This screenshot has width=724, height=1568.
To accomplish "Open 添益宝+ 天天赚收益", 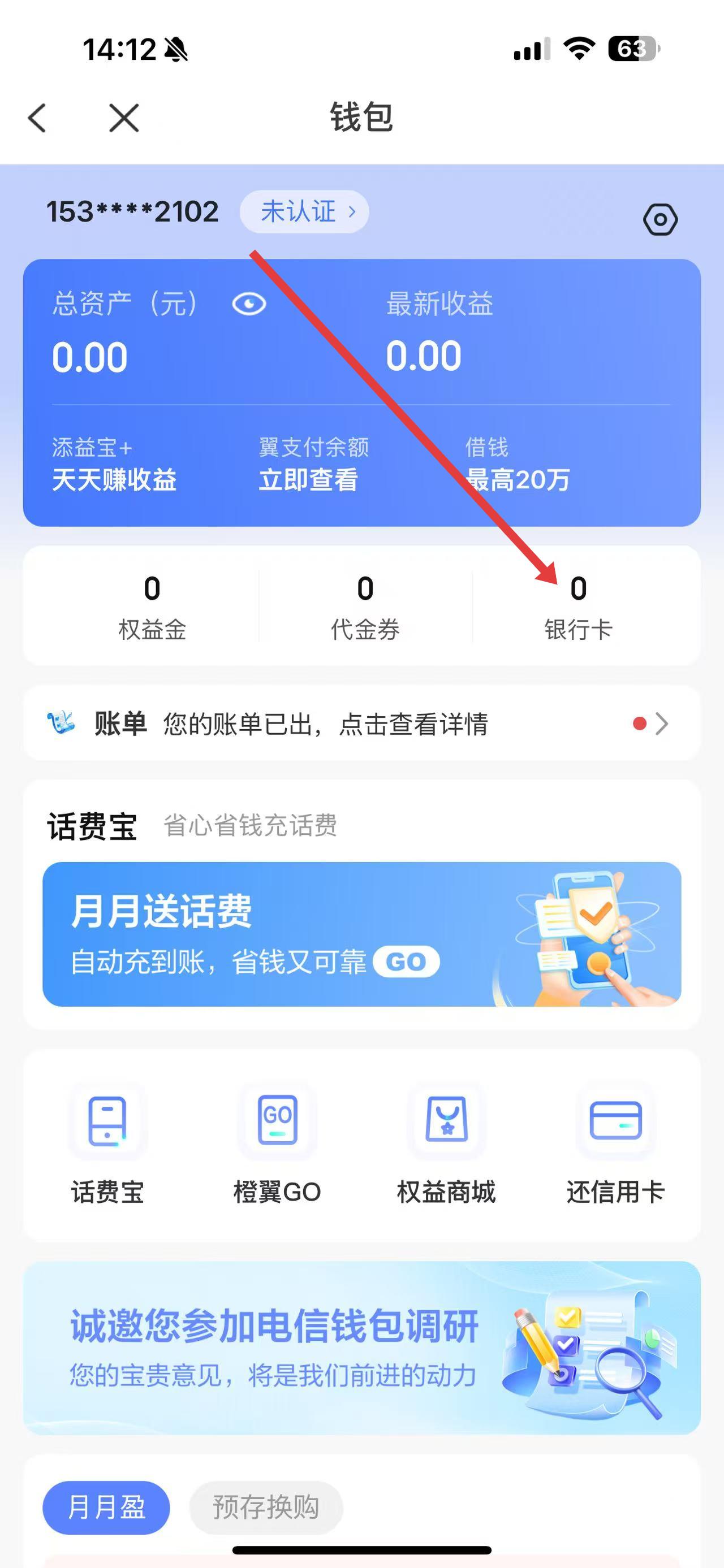I will tap(114, 465).
